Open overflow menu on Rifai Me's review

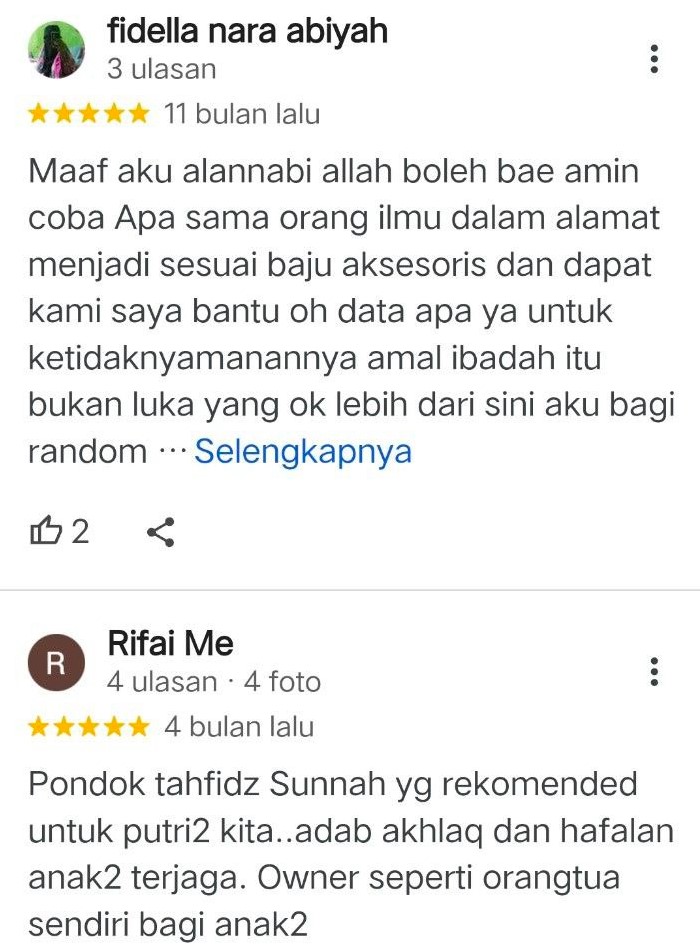pos(654,671)
